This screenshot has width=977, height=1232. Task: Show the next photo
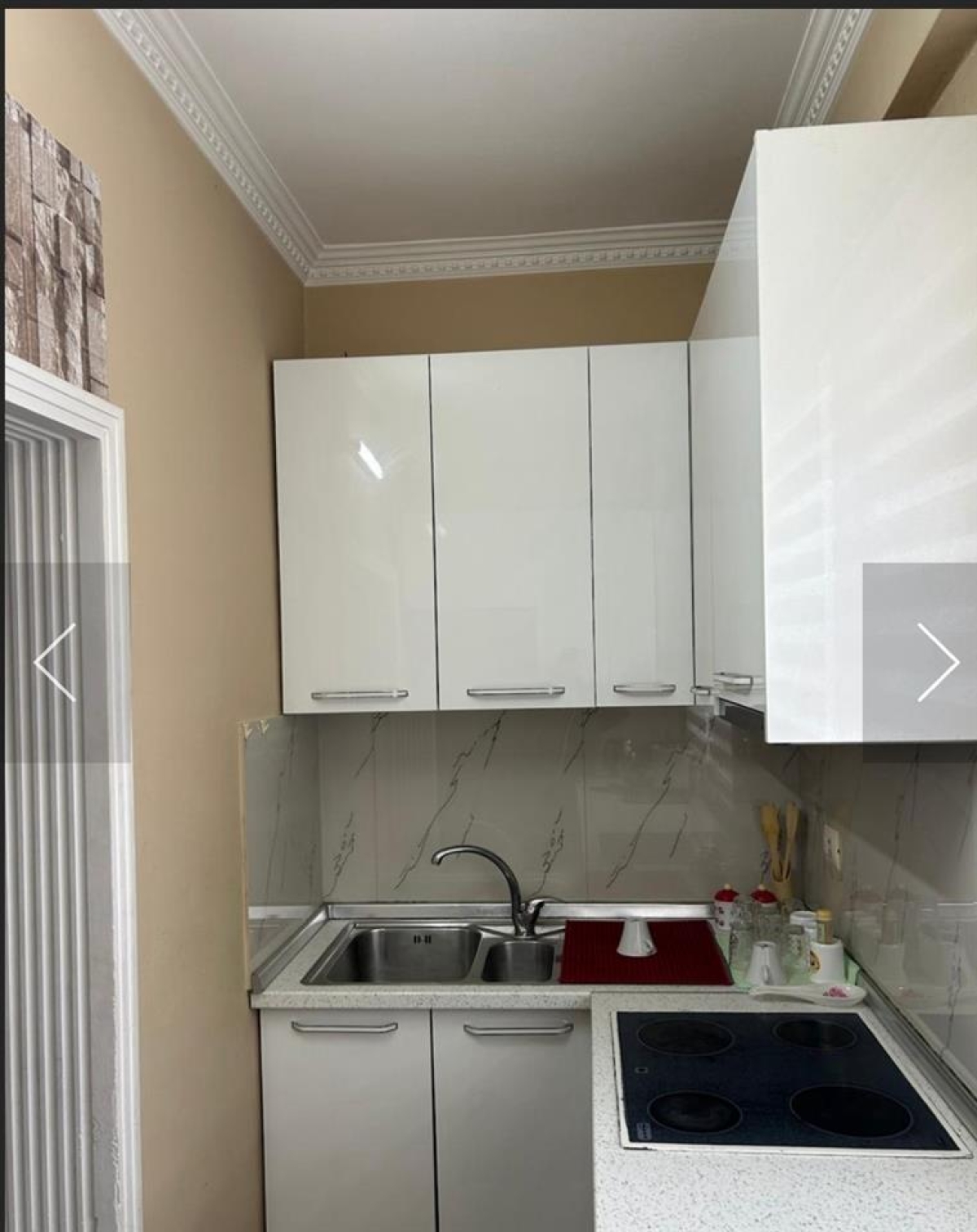936,662
